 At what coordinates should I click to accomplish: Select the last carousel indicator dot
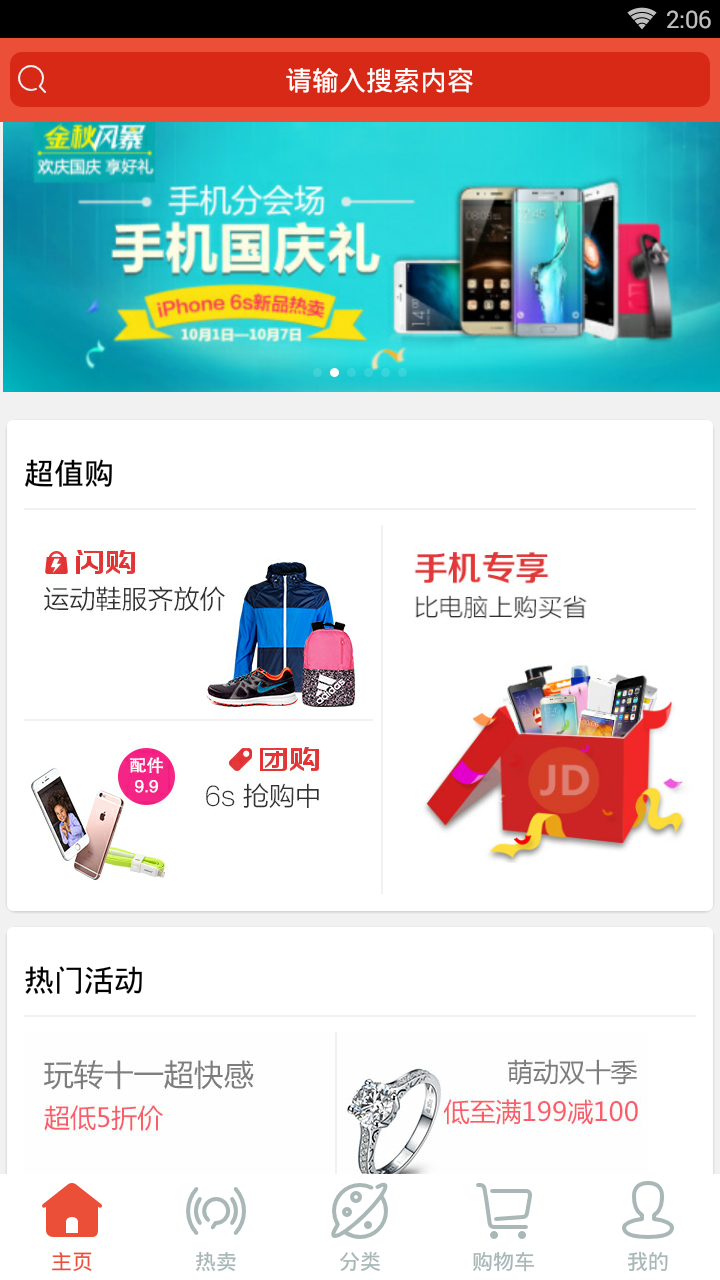tap(401, 371)
